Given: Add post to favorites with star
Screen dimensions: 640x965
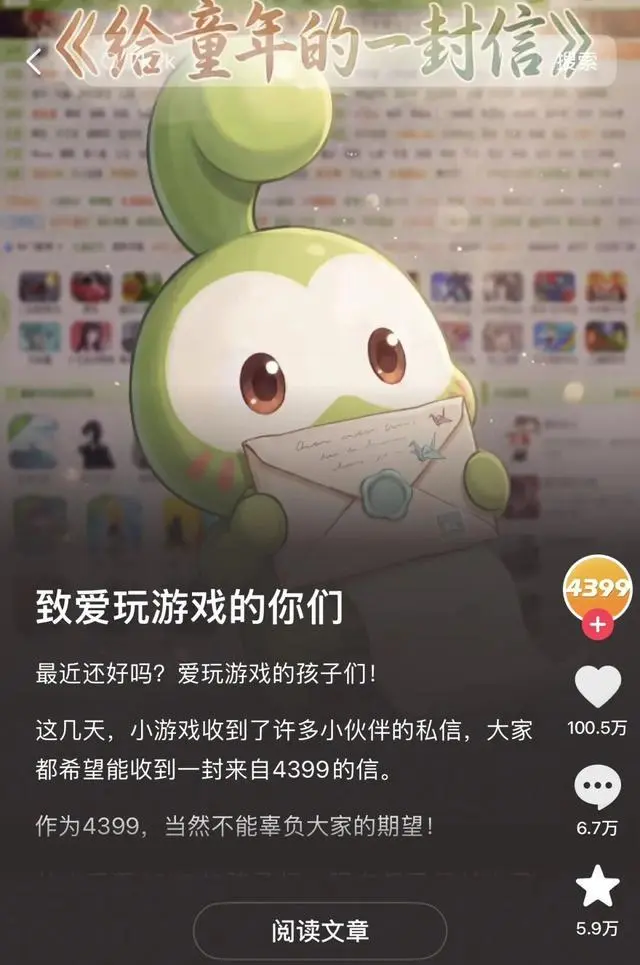Looking at the screenshot, I should click(598, 886).
